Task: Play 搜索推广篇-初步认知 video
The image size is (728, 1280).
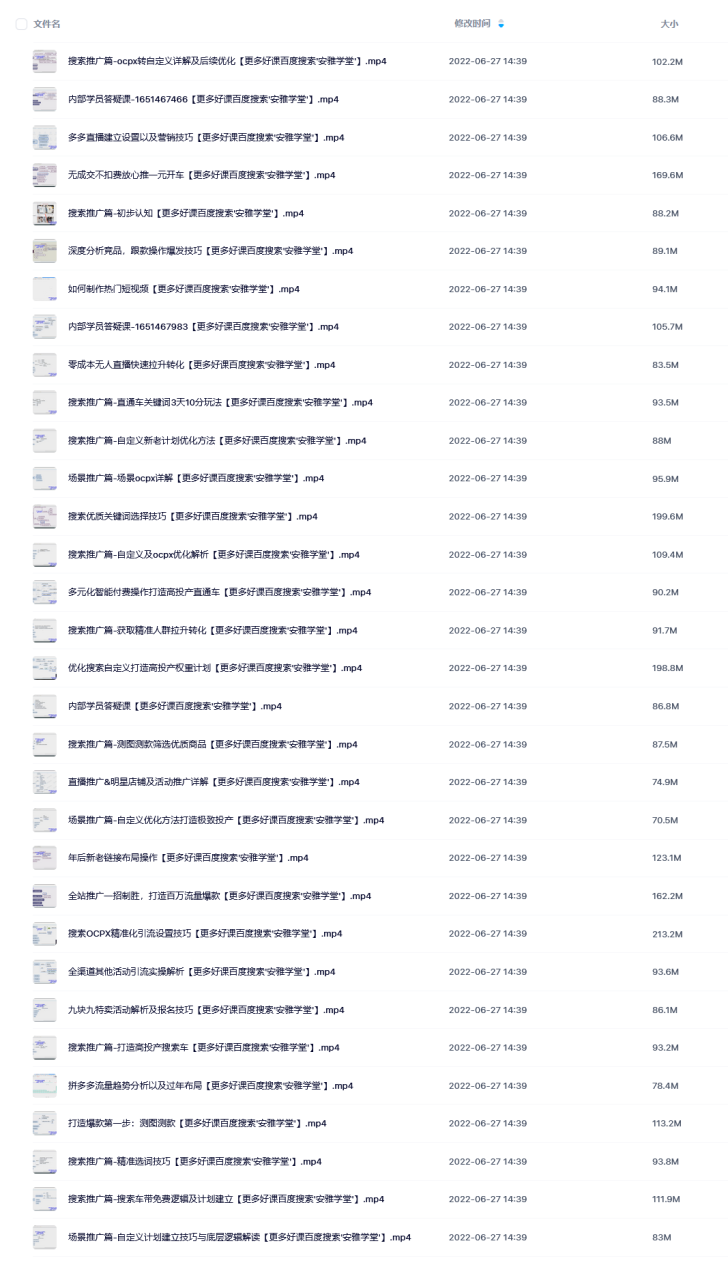Action: pyautogui.click(x=186, y=213)
